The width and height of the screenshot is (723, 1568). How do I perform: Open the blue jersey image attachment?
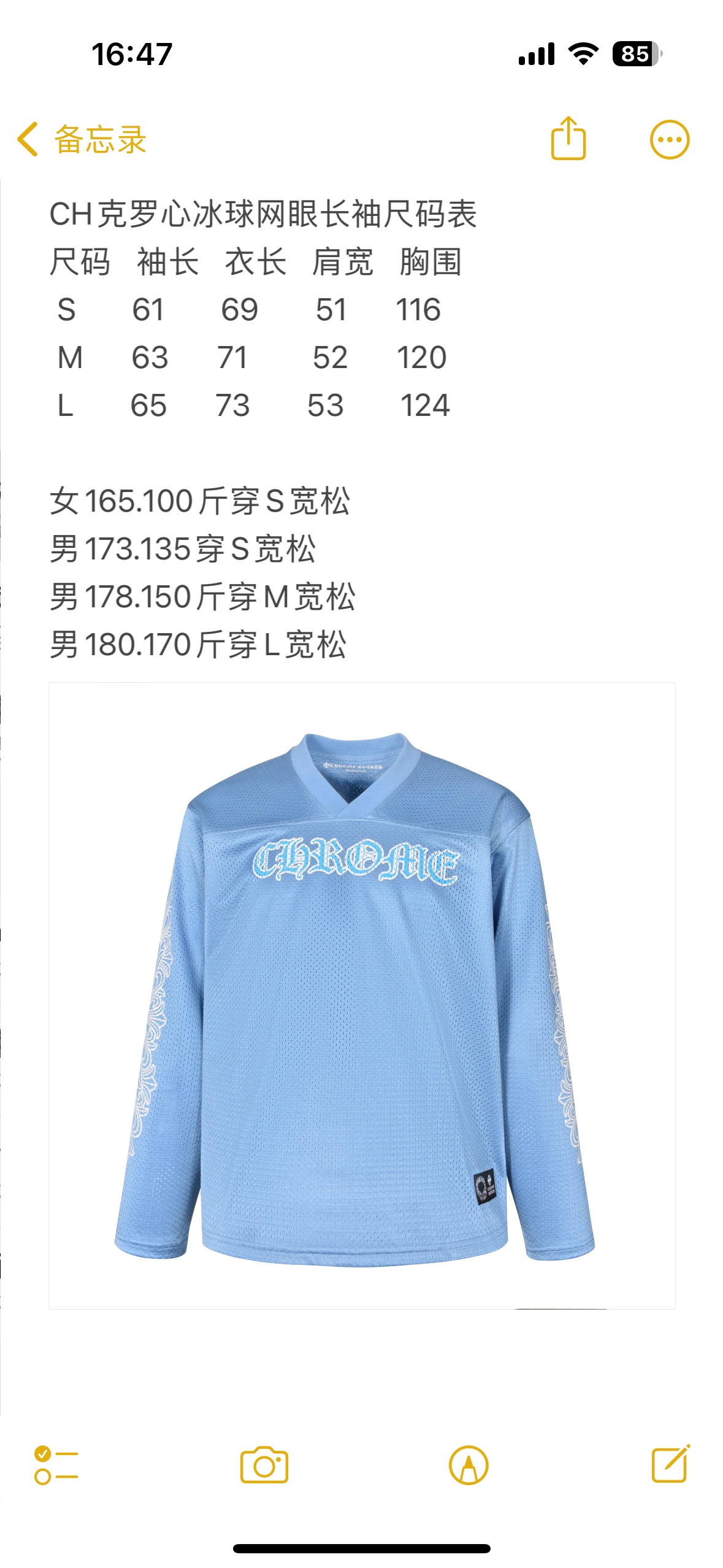click(362, 995)
